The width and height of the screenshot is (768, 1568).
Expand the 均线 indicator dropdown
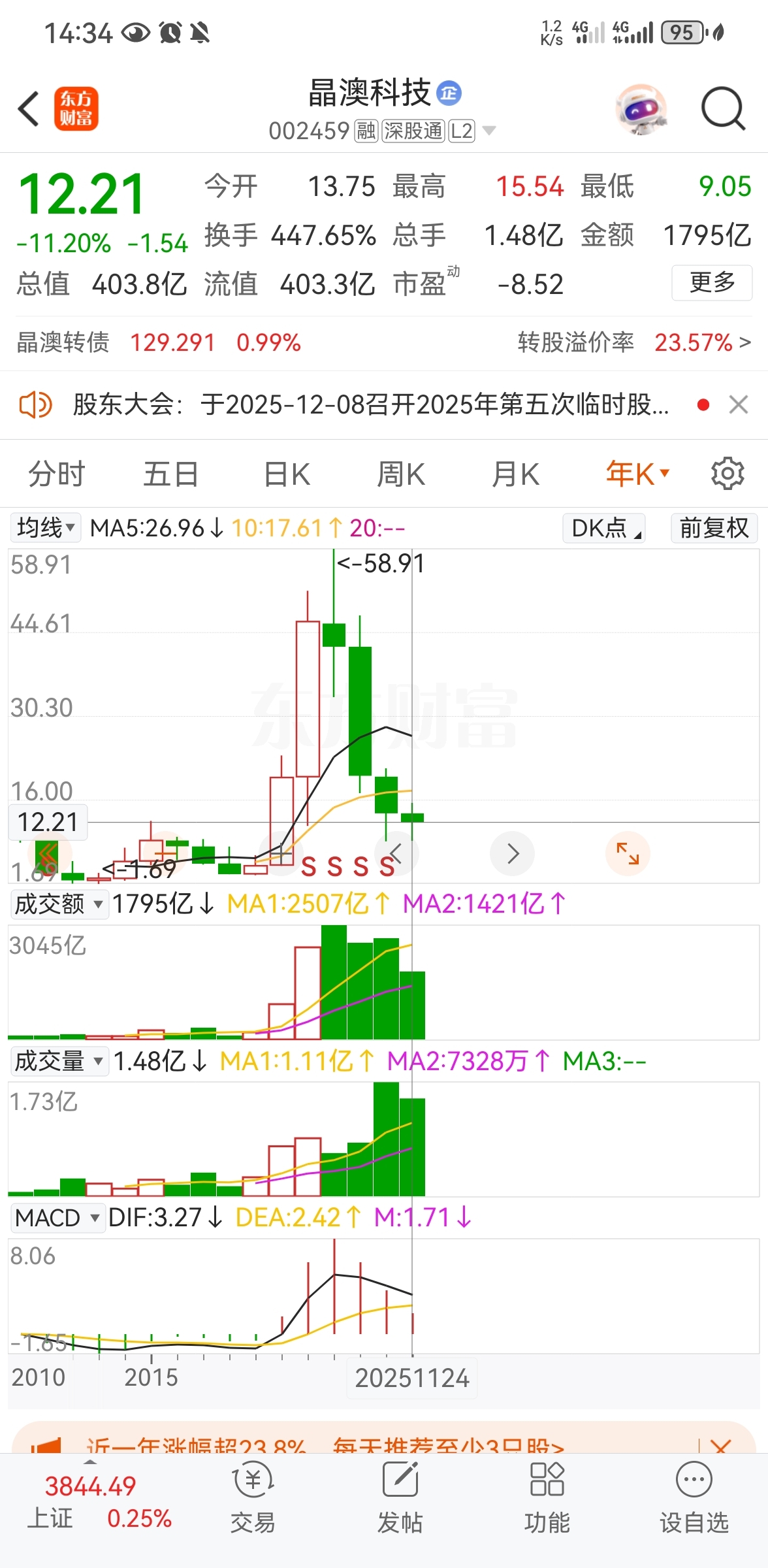(46, 528)
